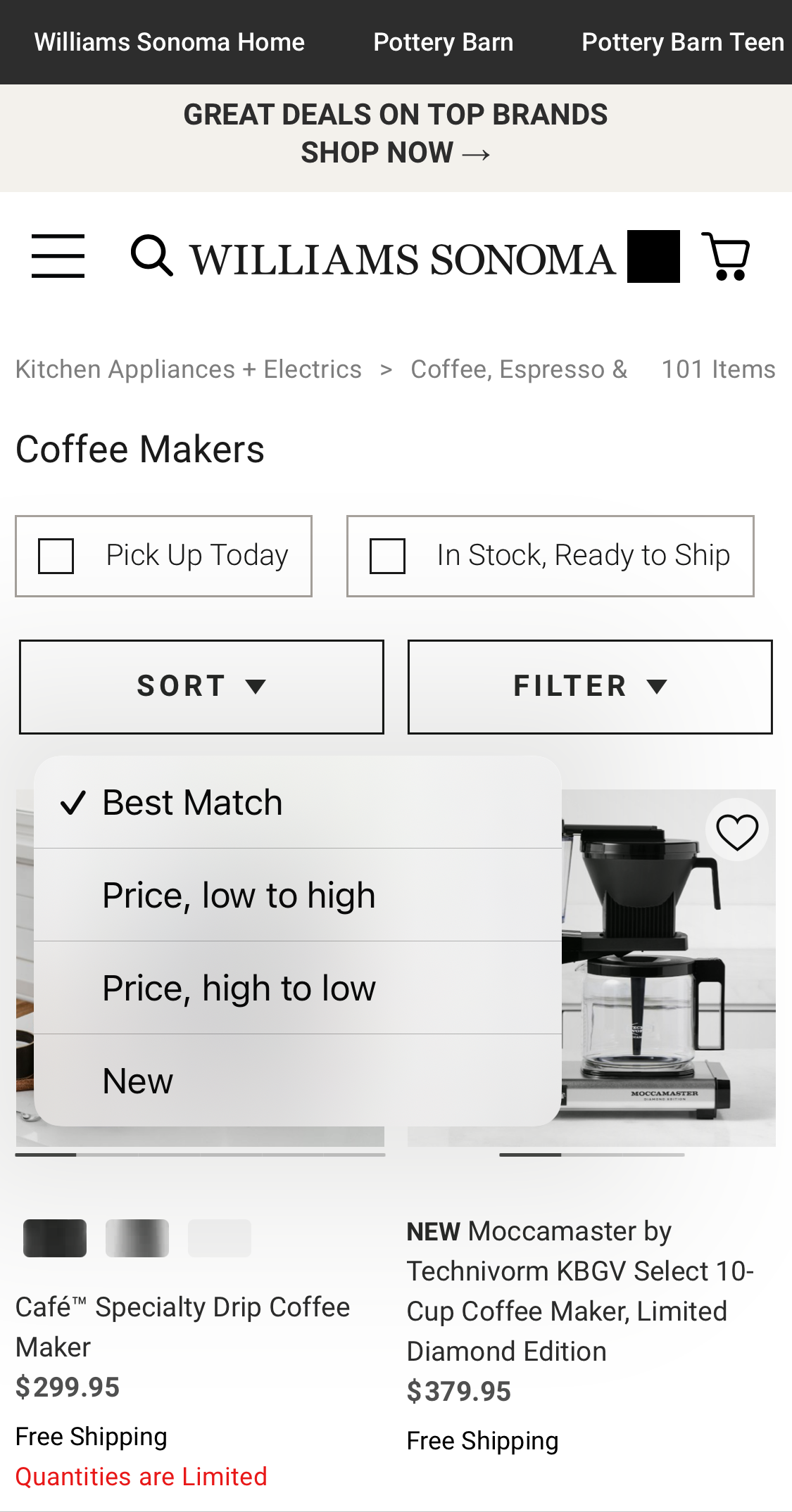Enable the Pick Up Today checkbox

click(x=56, y=556)
